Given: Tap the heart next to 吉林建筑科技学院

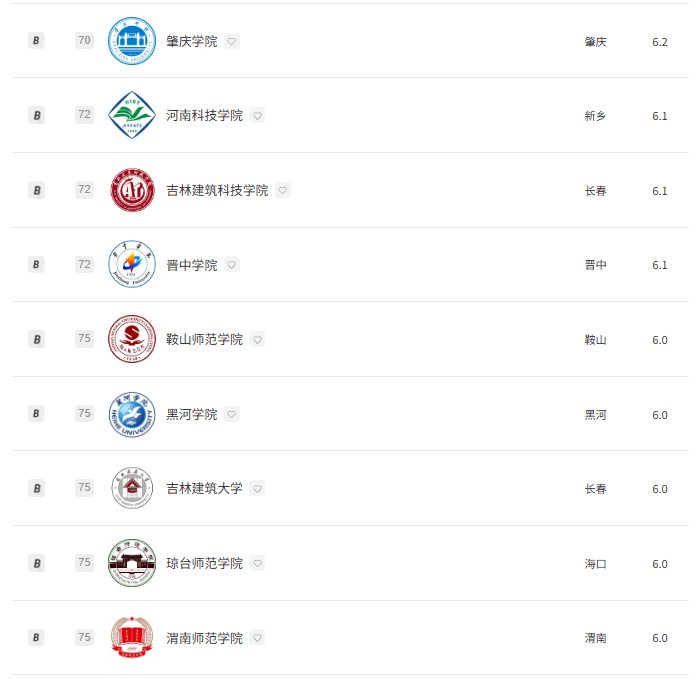Looking at the screenshot, I should (283, 190).
